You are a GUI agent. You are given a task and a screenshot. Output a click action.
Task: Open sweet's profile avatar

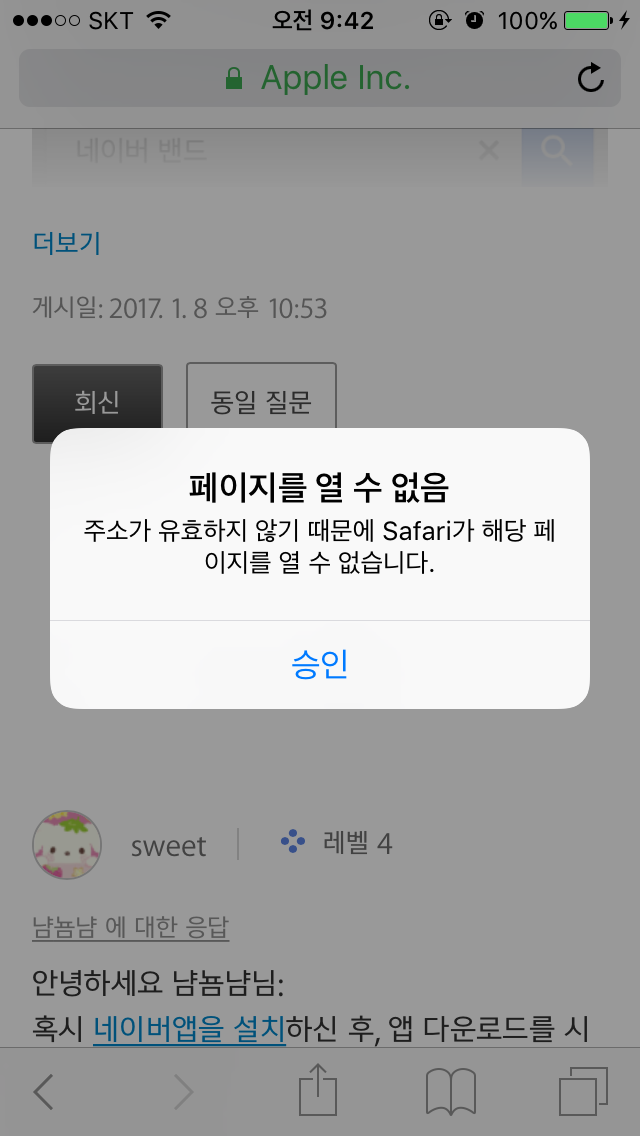click(x=67, y=846)
